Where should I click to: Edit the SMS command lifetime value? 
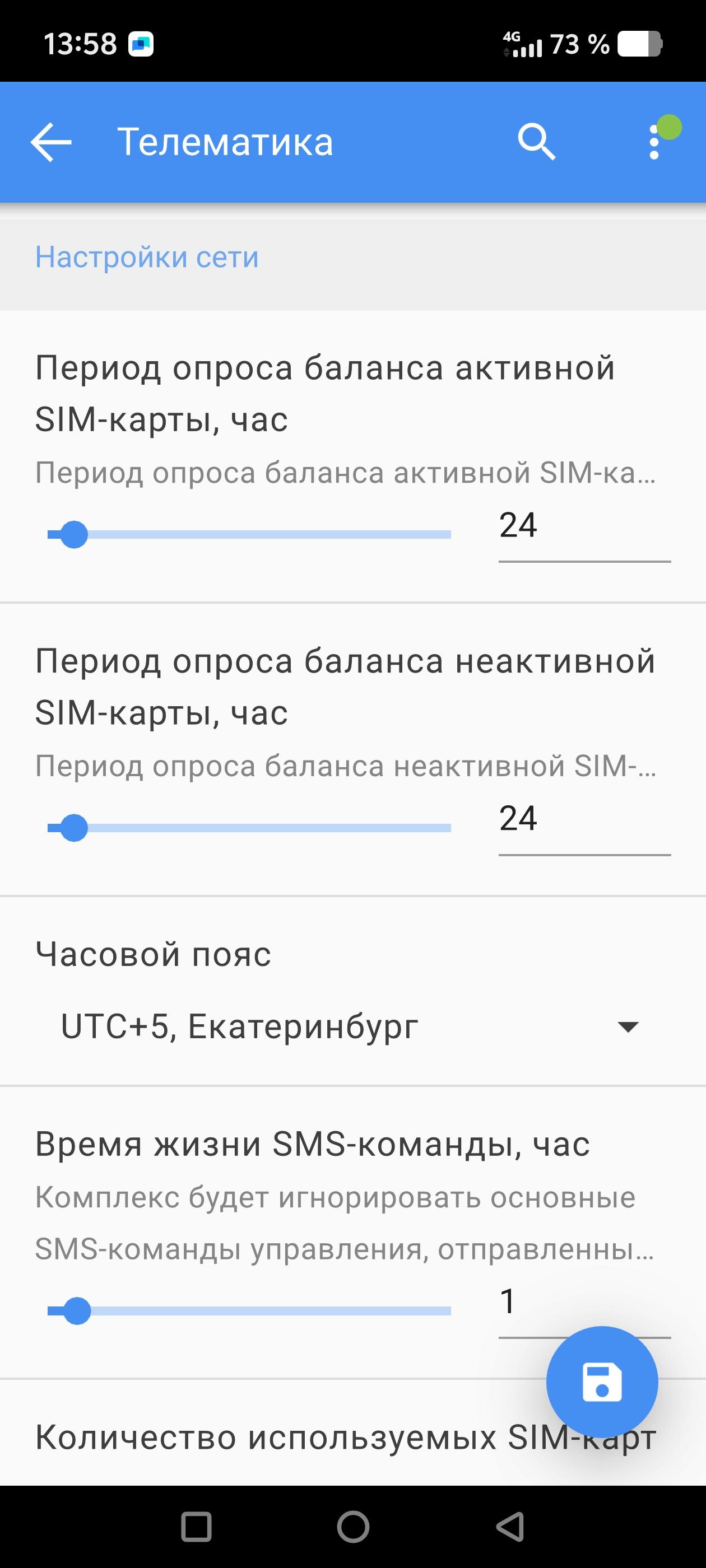click(518, 1303)
